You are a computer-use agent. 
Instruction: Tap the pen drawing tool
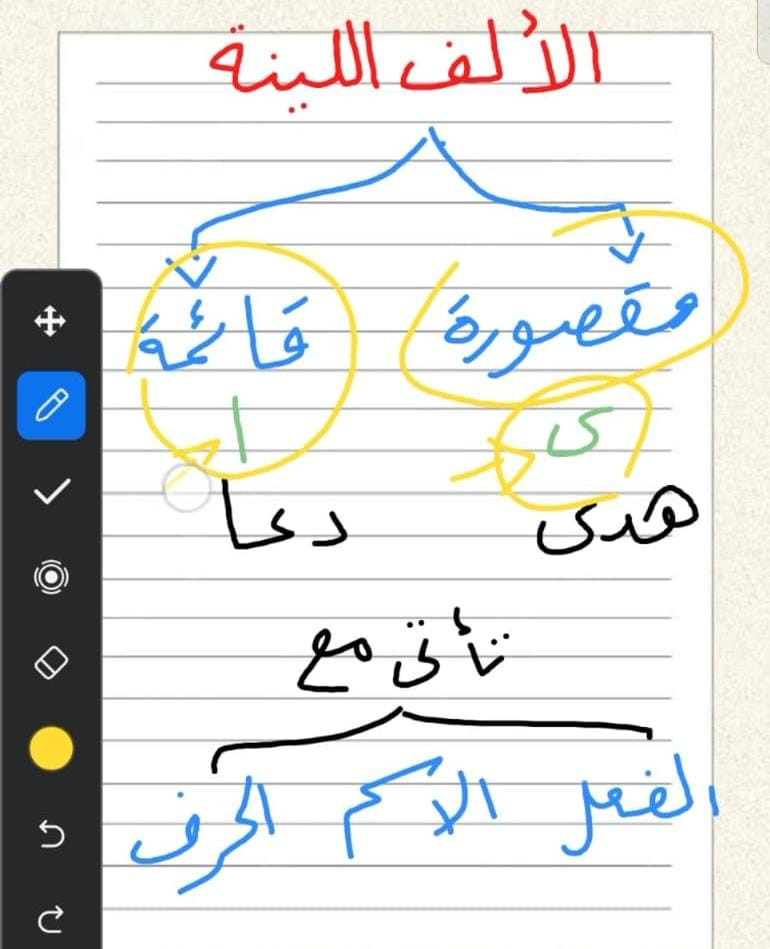tap(50, 406)
